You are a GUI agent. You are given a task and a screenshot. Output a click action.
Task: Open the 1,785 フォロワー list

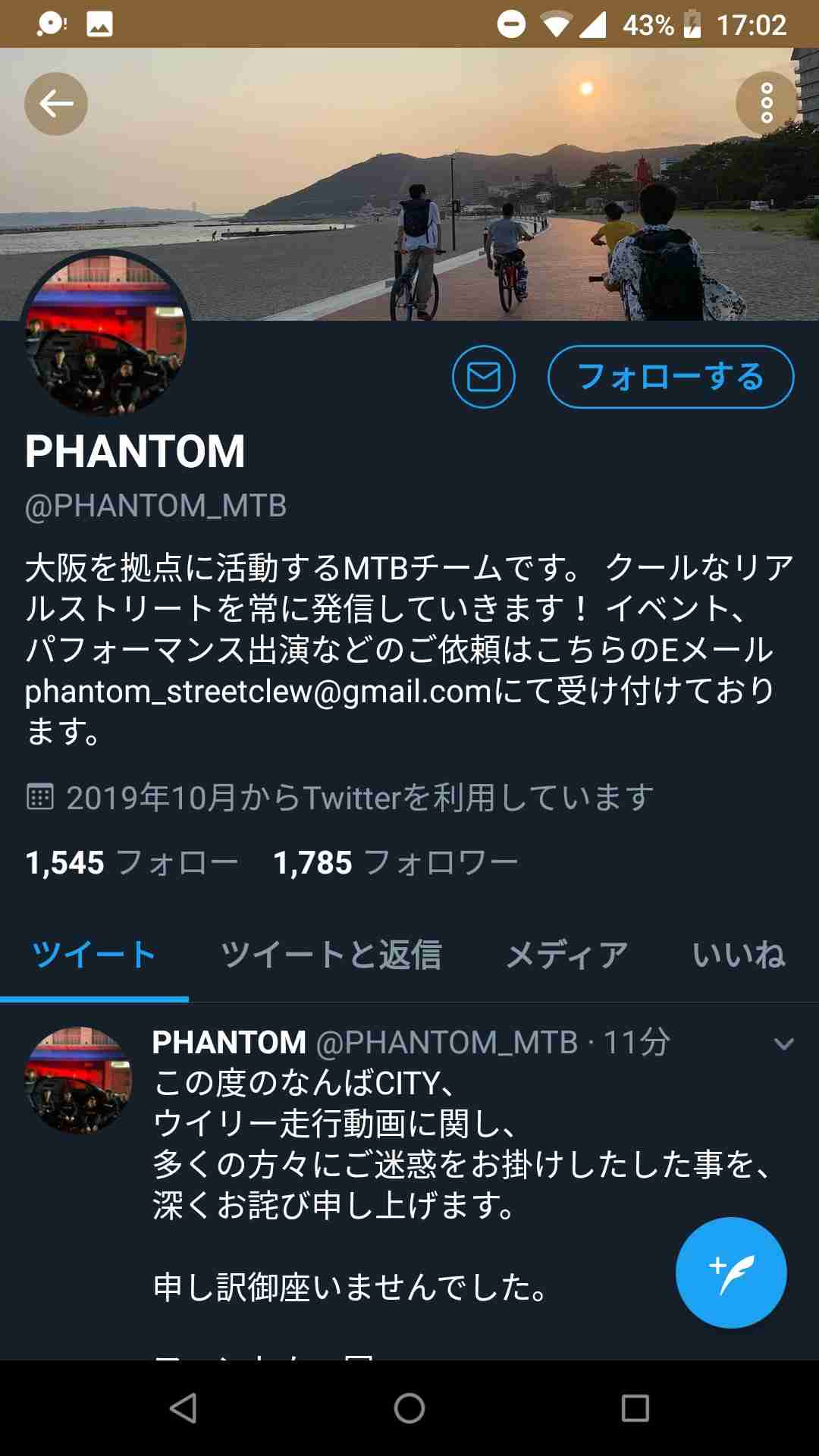pyautogui.click(x=396, y=863)
